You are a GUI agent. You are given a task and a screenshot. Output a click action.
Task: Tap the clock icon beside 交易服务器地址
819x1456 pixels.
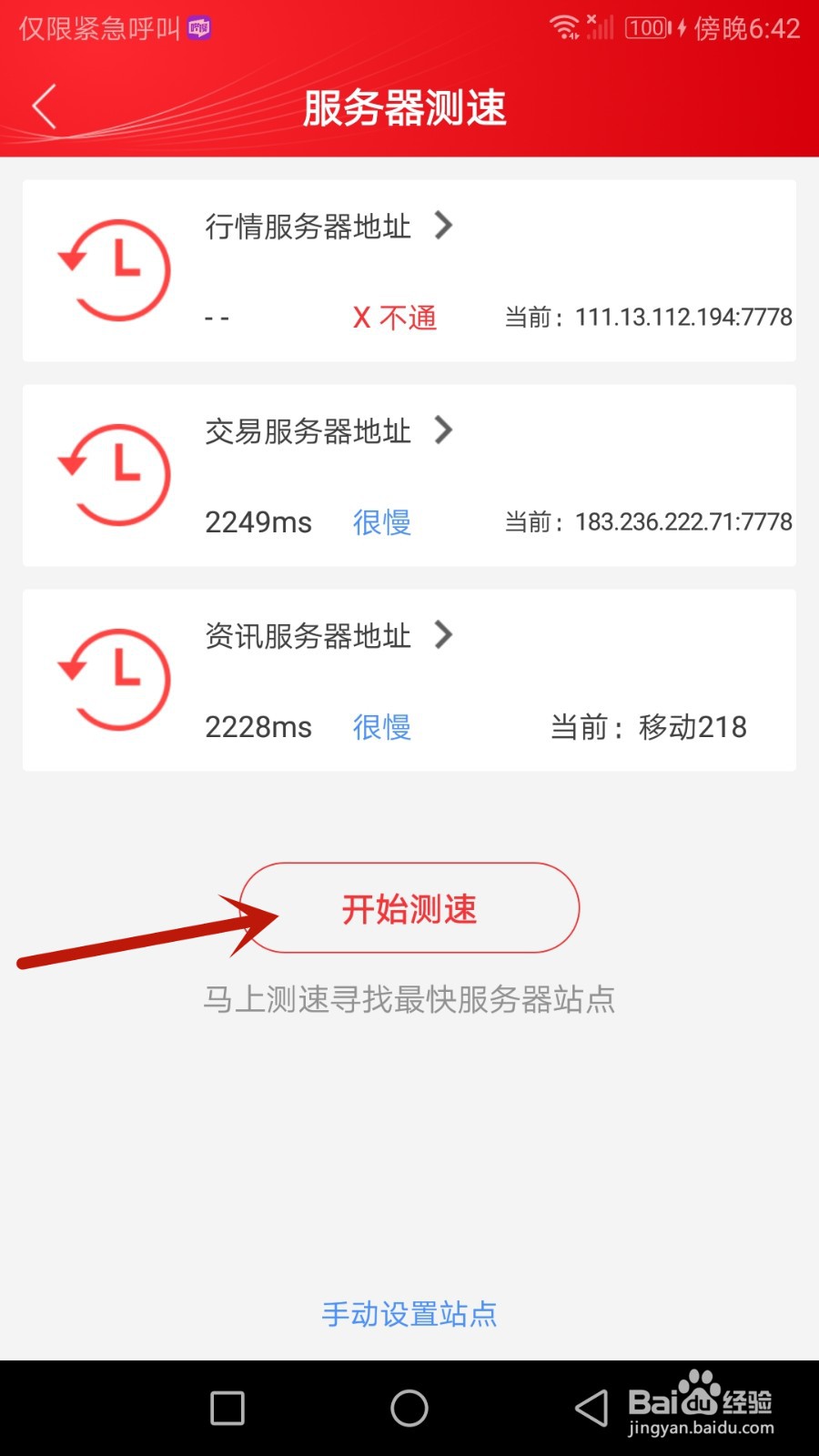click(116, 473)
